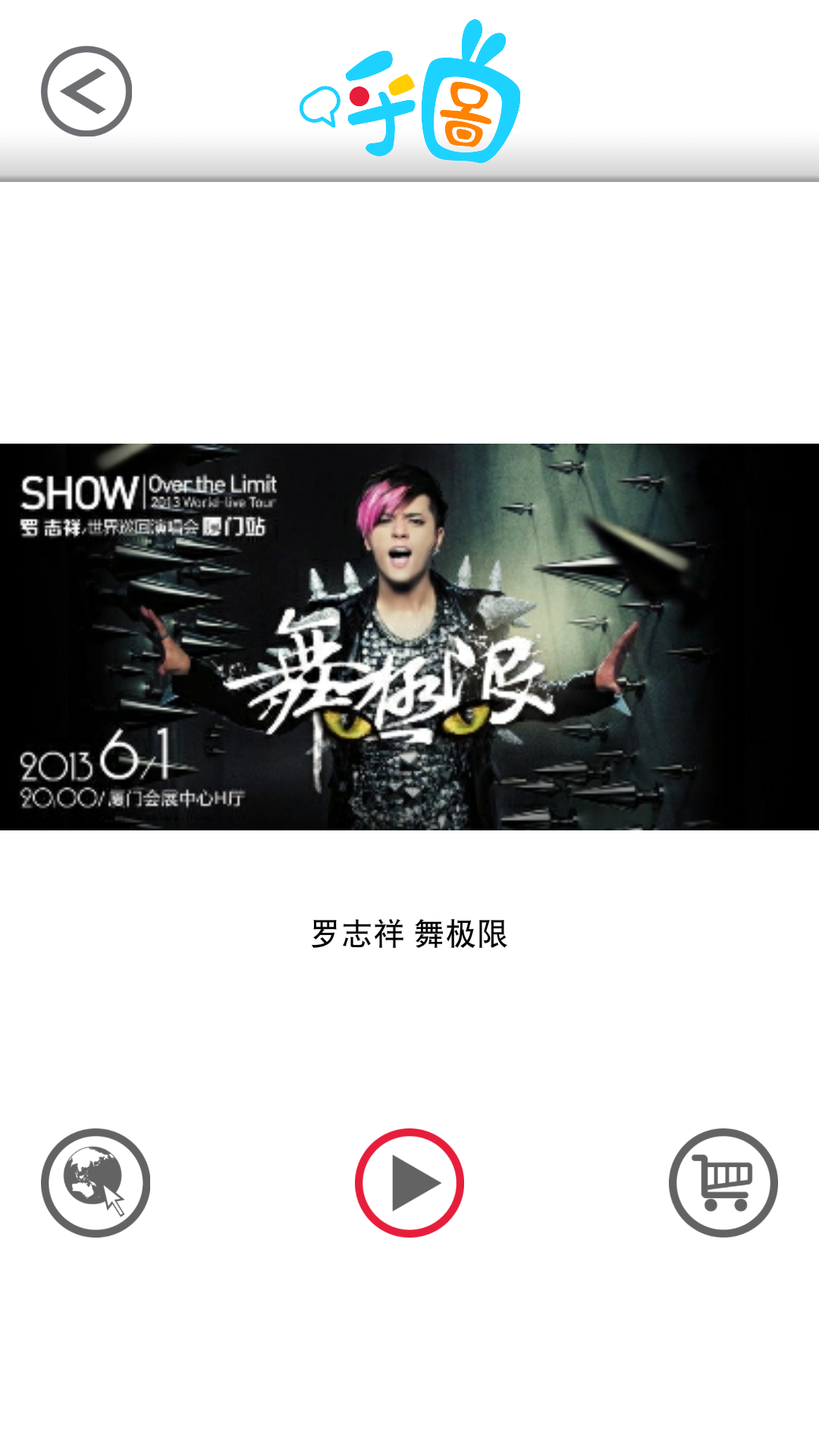The image size is (819, 1456).
Task: Go back using the arrow icon
Action: click(86, 92)
